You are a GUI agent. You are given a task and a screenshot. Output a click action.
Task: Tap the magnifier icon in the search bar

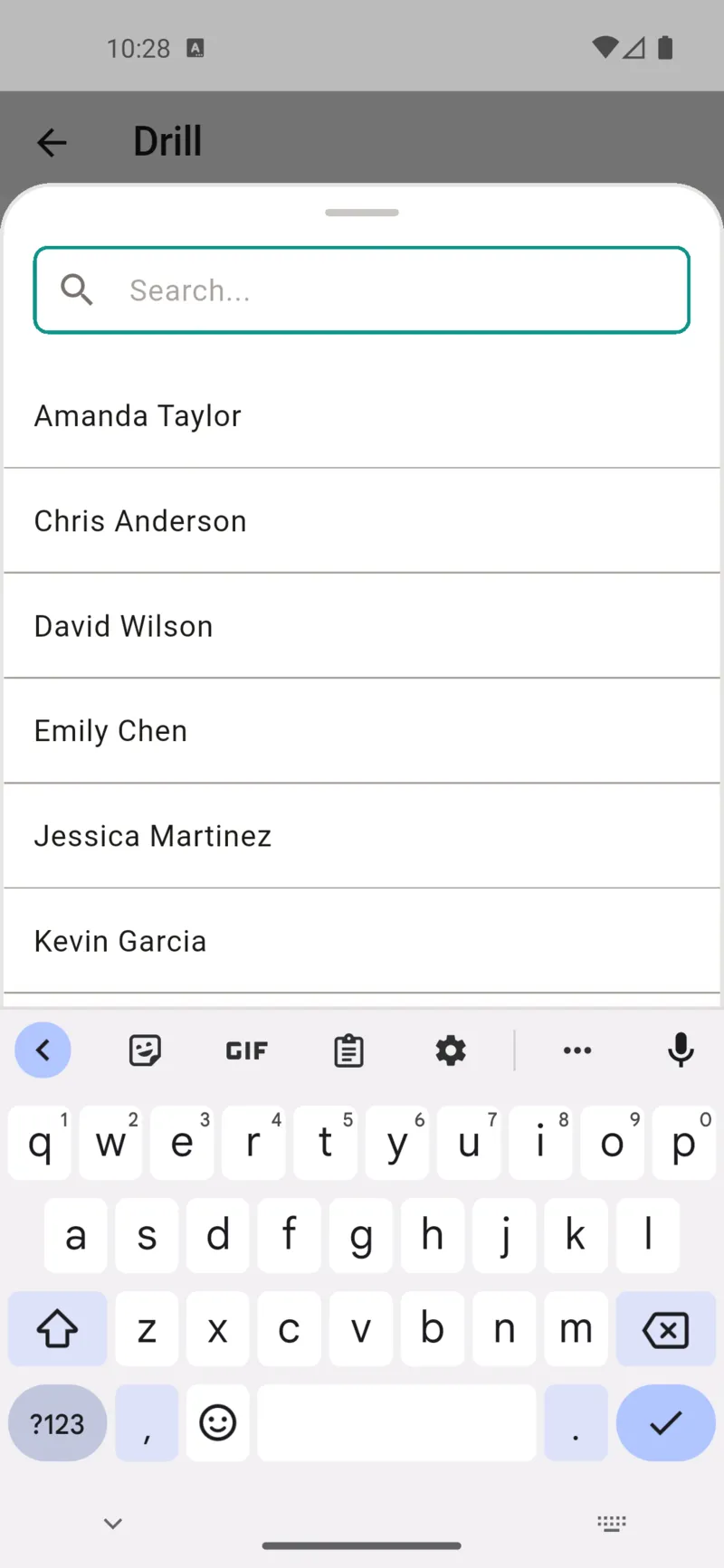[77, 290]
